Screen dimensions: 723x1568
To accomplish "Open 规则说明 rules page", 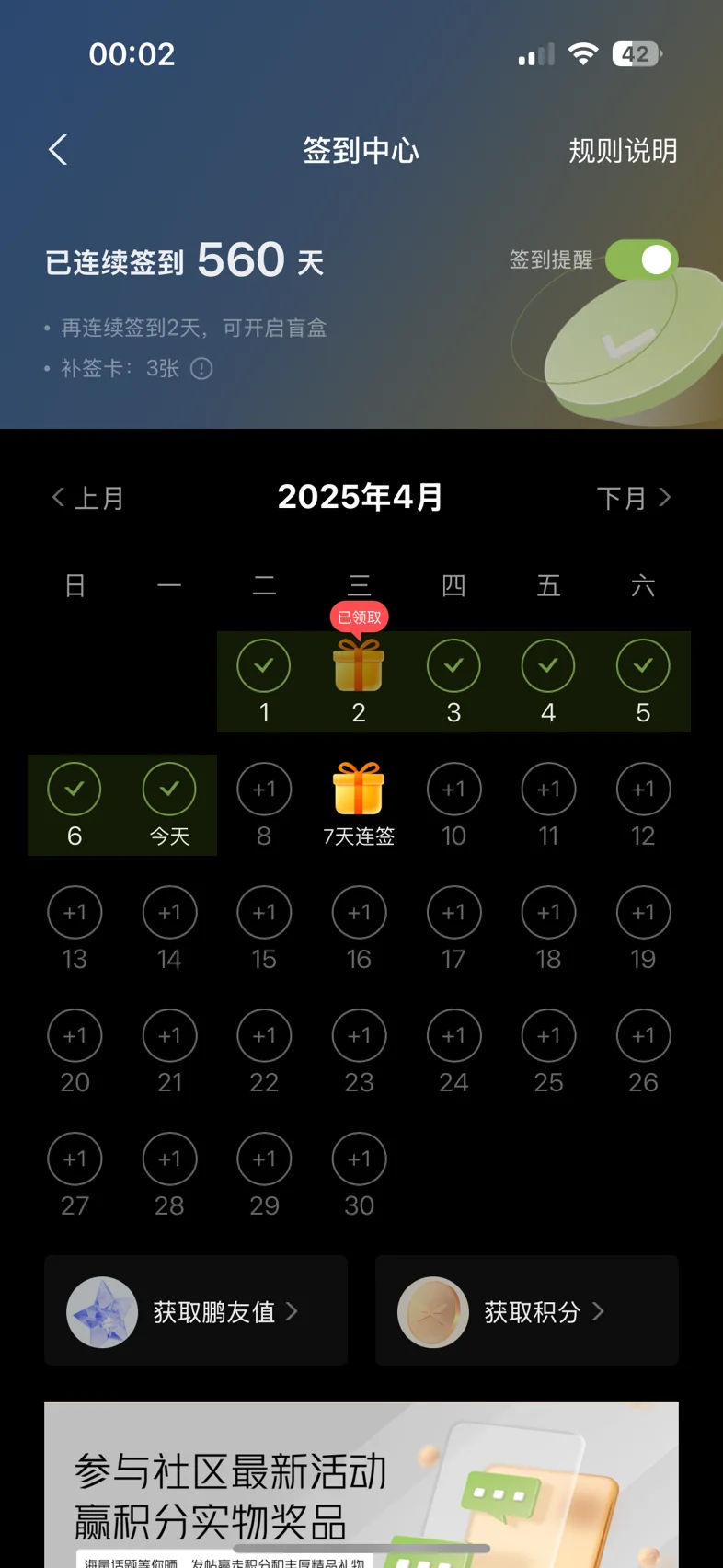I will tap(623, 151).
